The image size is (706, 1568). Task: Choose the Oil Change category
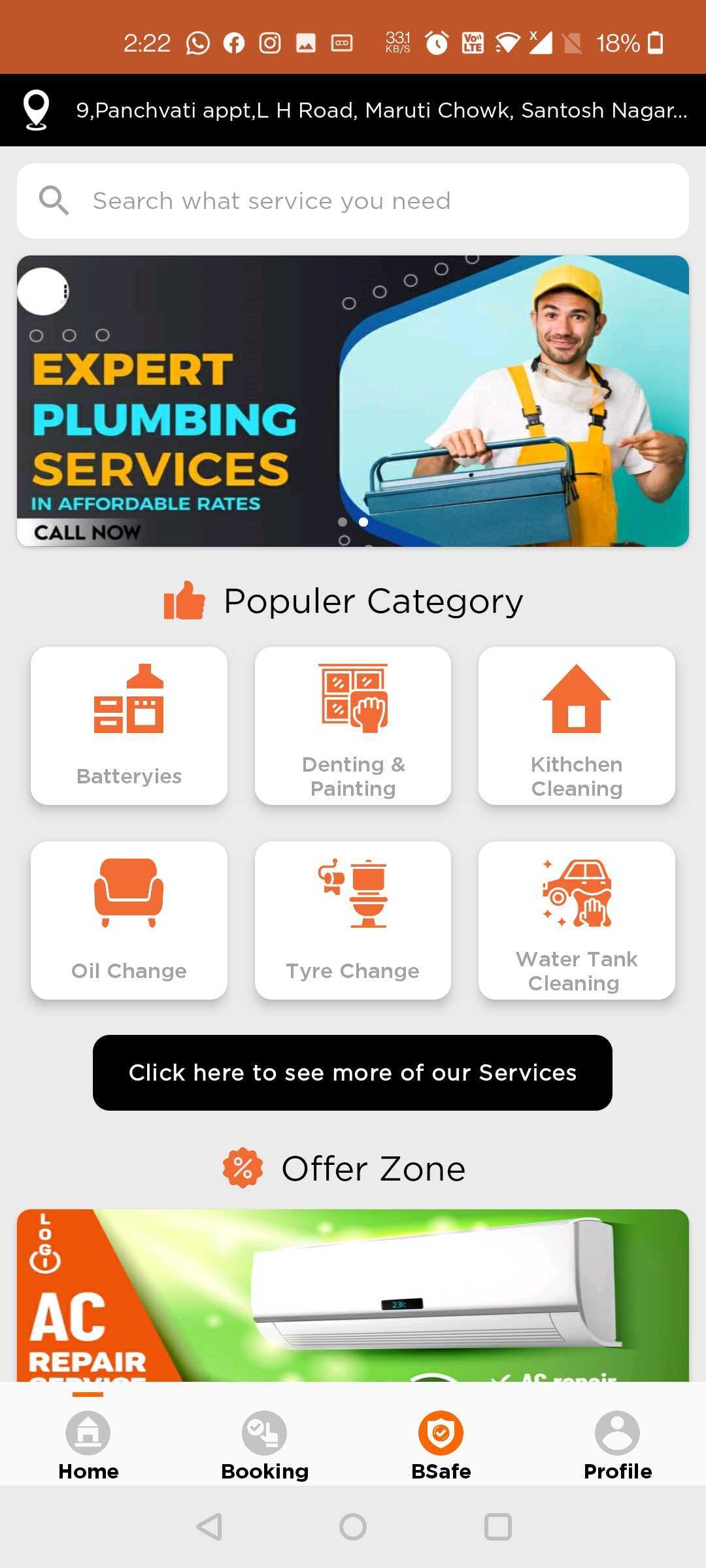[129, 920]
